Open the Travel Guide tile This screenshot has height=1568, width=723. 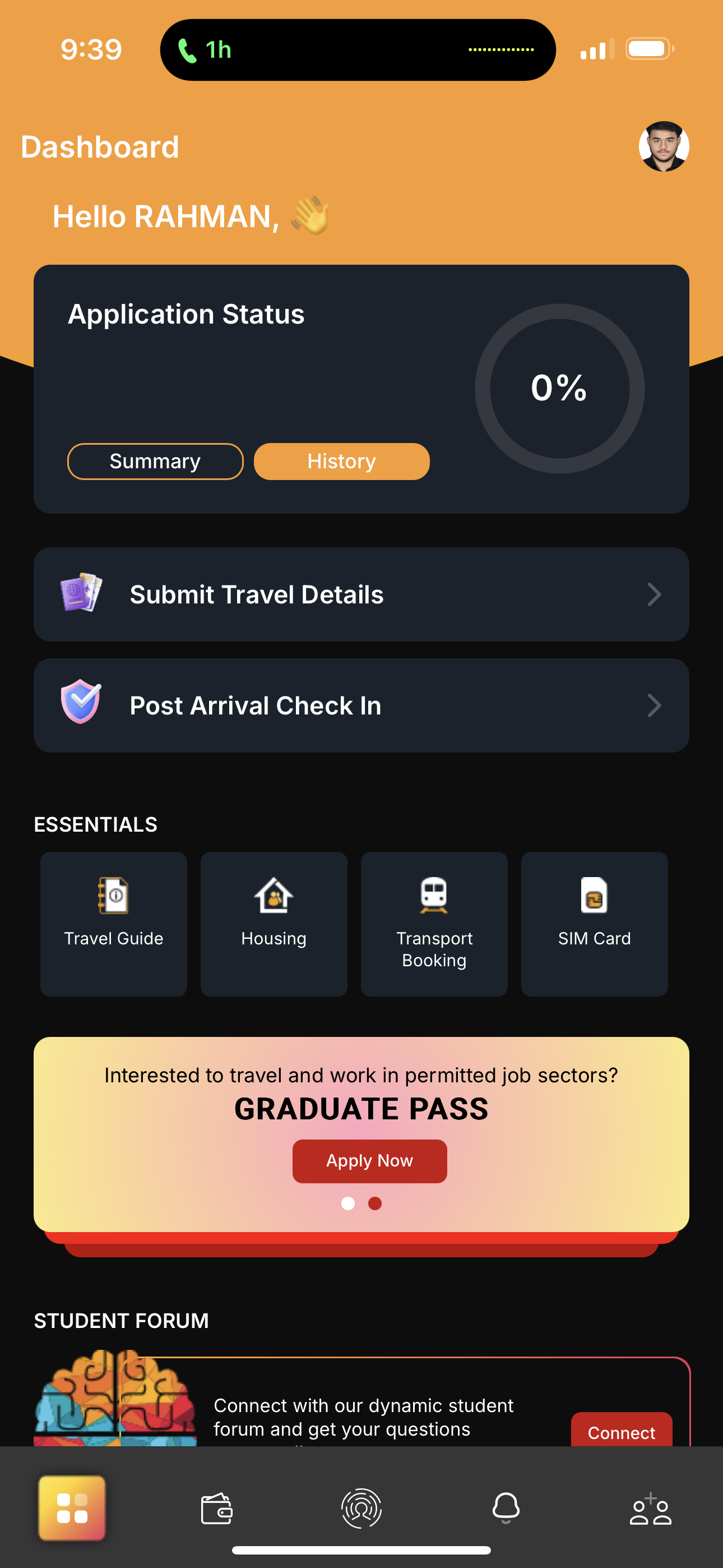click(x=114, y=923)
